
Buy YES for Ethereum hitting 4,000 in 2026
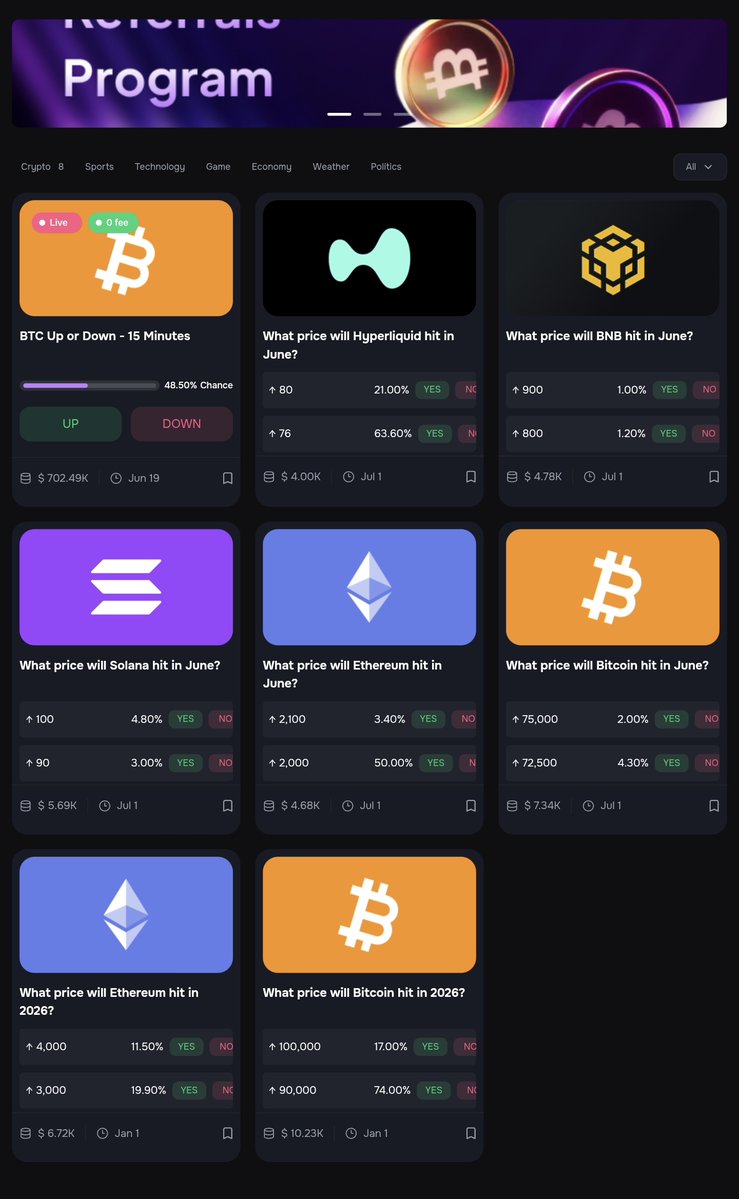pos(186,1046)
